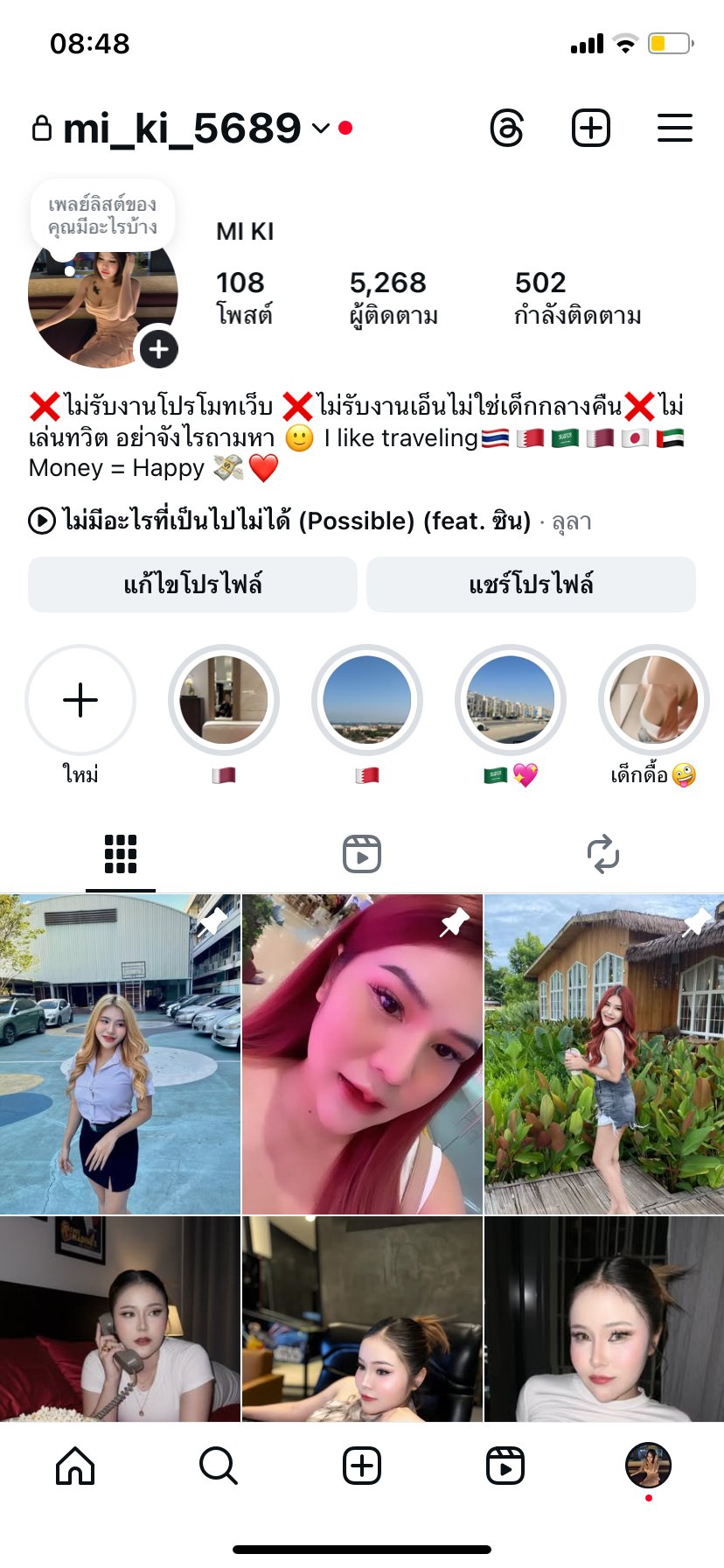Switch to the reposts tab

pyautogui.click(x=603, y=854)
